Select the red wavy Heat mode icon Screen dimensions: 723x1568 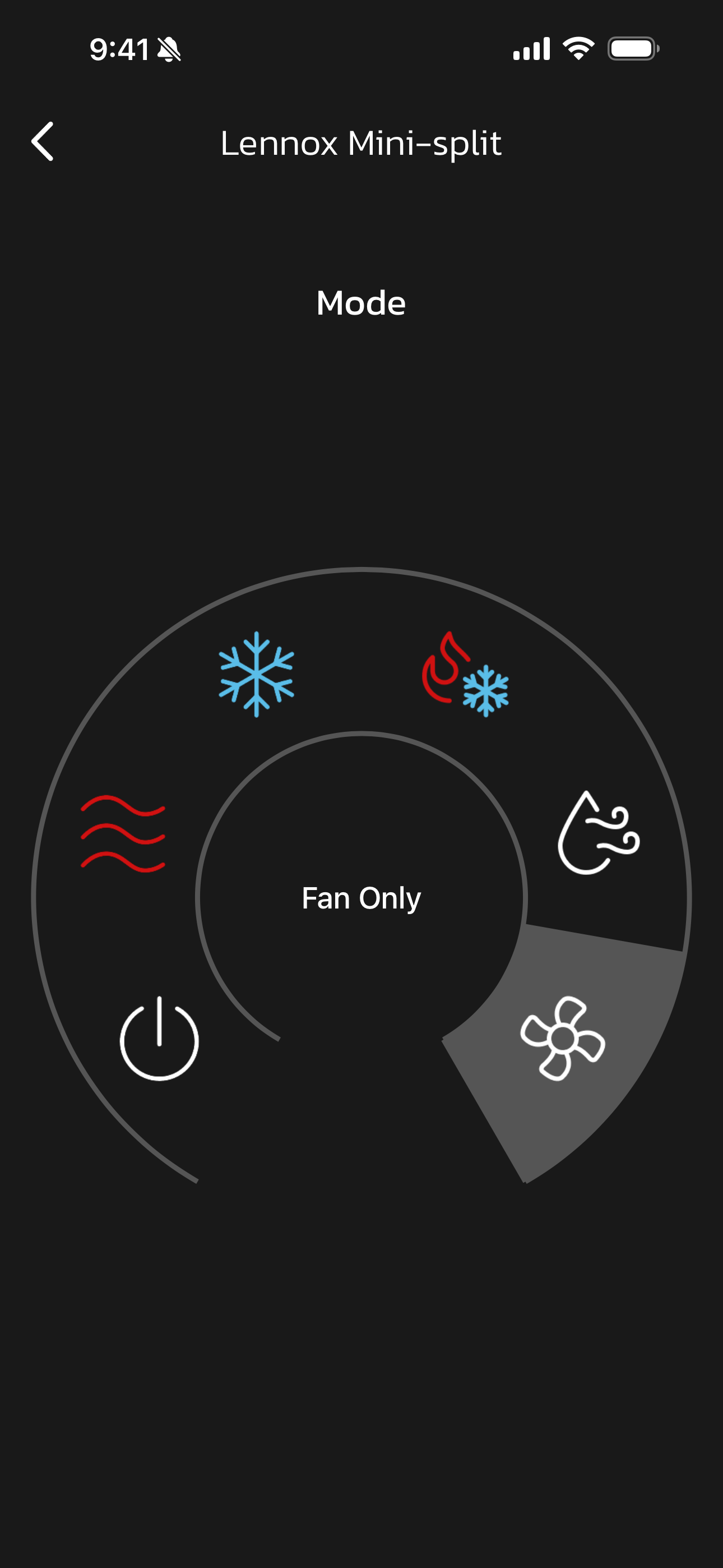tap(123, 834)
